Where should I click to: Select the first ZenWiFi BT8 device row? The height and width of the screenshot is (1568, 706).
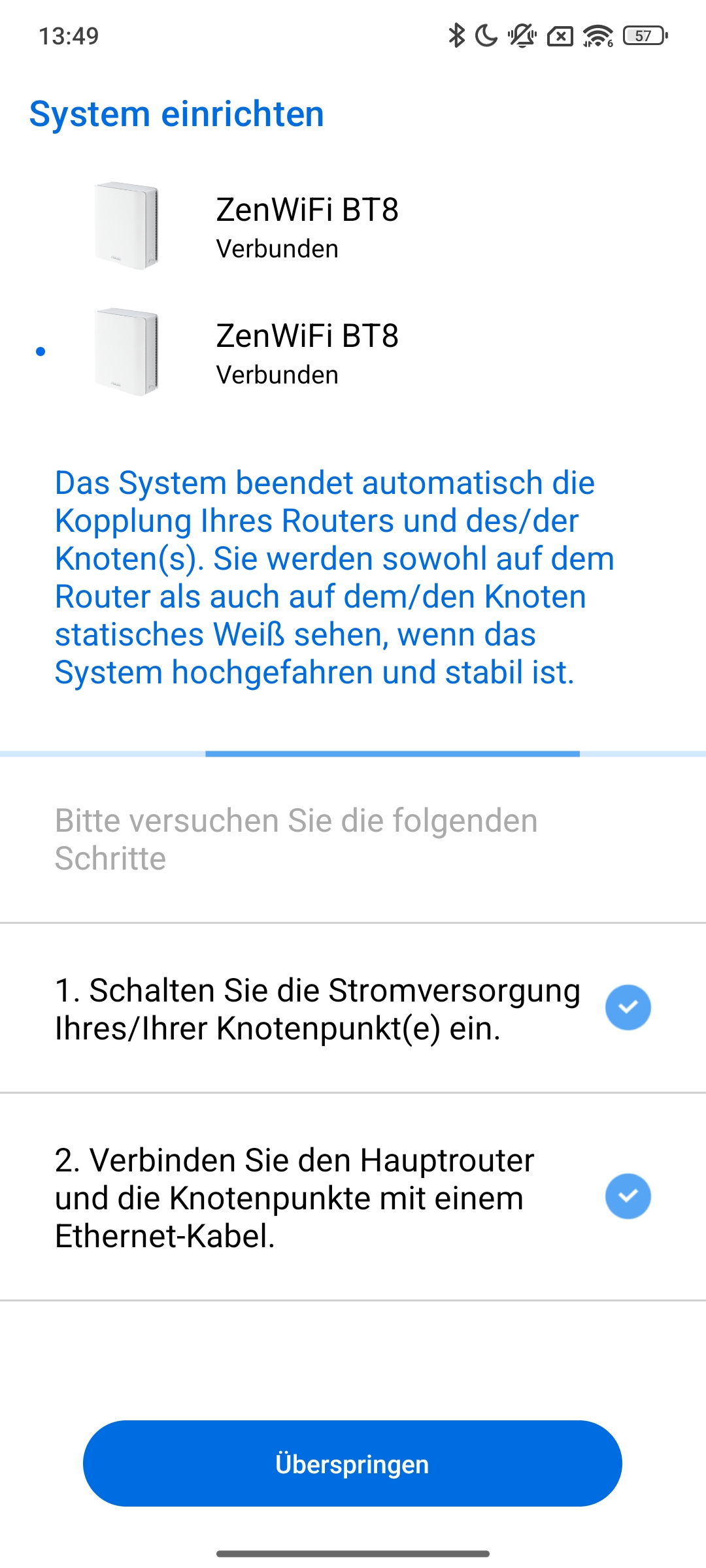pyautogui.click(x=353, y=226)
